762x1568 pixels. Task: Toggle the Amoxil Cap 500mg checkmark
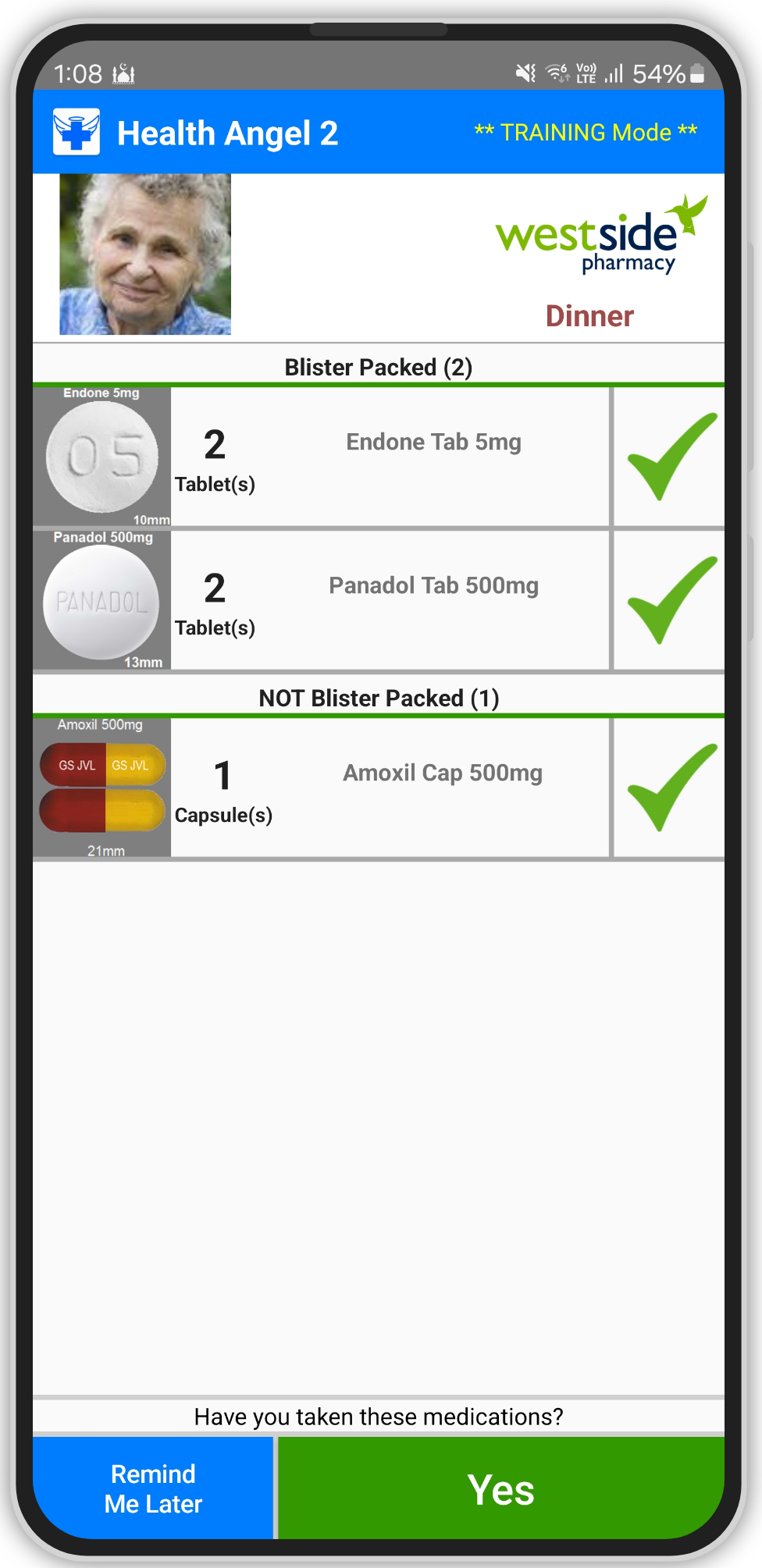670,788
